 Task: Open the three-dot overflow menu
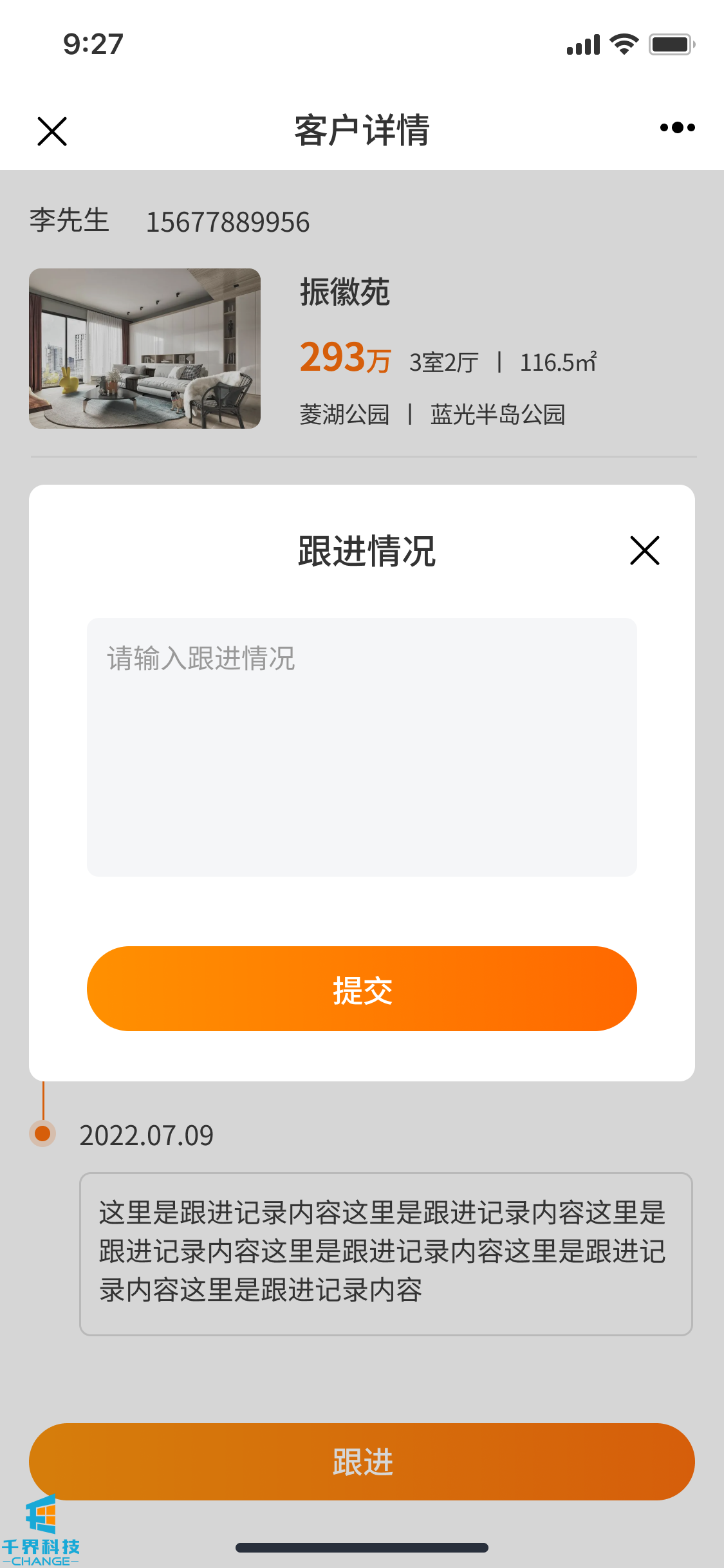[x=677, y=127]
